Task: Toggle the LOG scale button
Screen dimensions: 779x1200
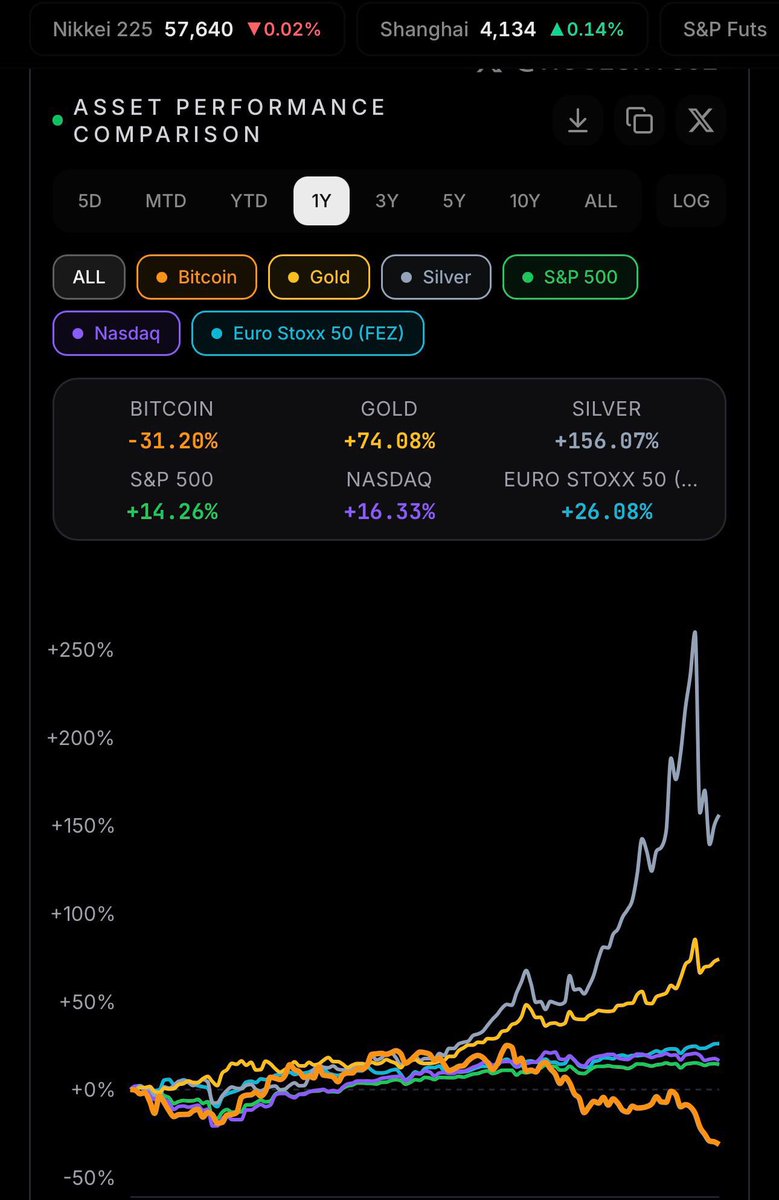Action: [691, 201]
